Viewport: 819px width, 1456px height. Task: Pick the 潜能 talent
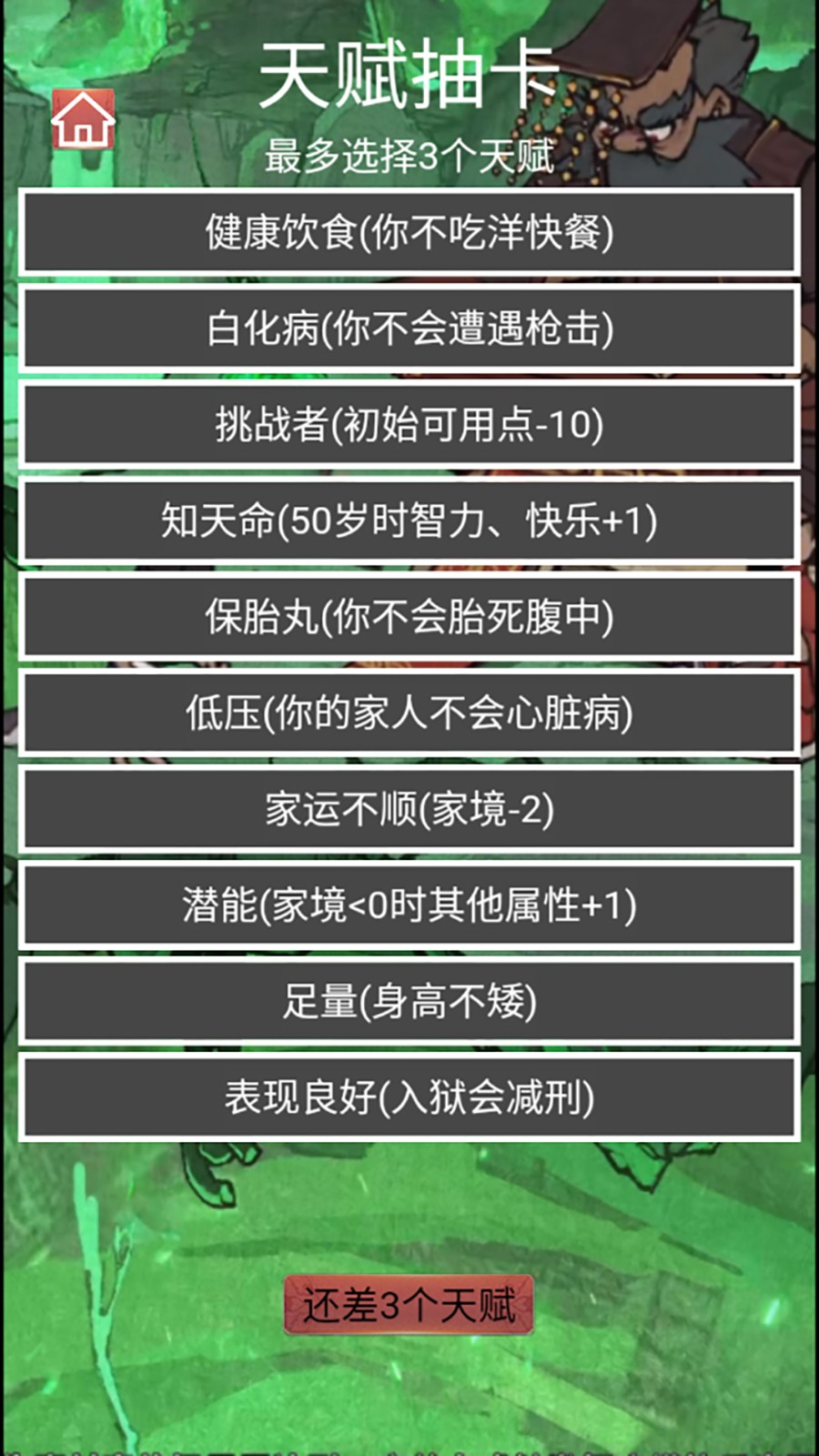(409, 905)
